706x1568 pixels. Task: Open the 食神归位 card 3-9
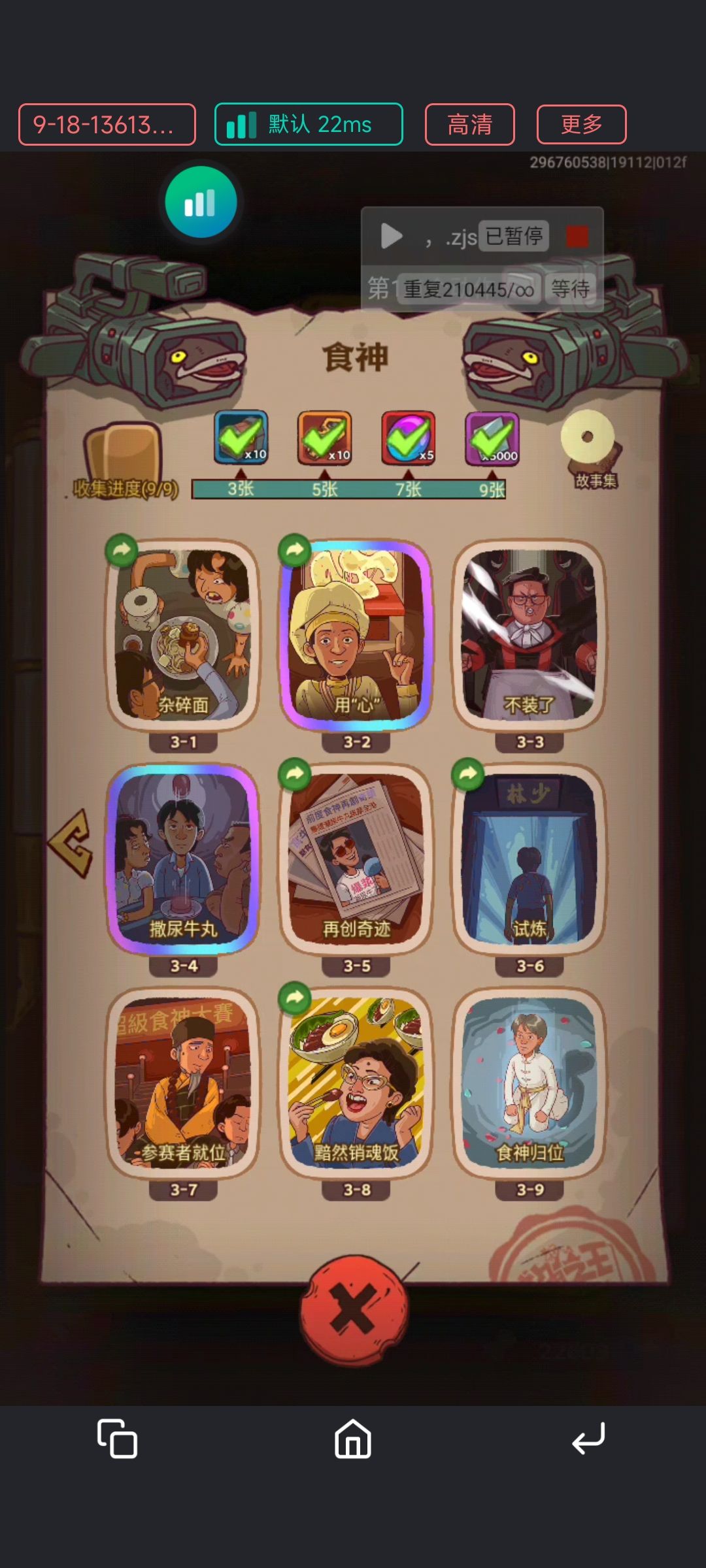529,1082
